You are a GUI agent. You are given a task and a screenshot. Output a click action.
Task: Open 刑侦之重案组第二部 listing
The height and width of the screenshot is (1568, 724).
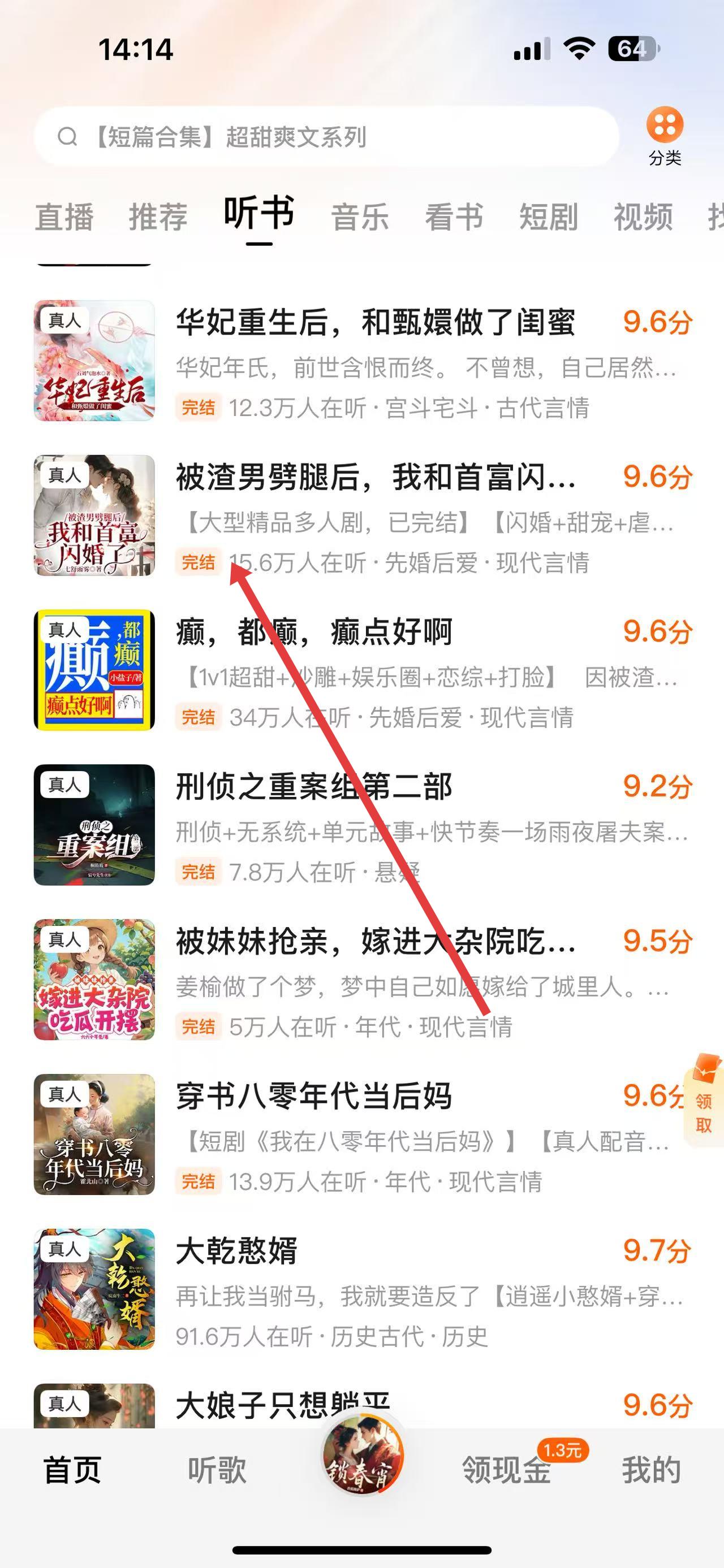click(314, 786)
